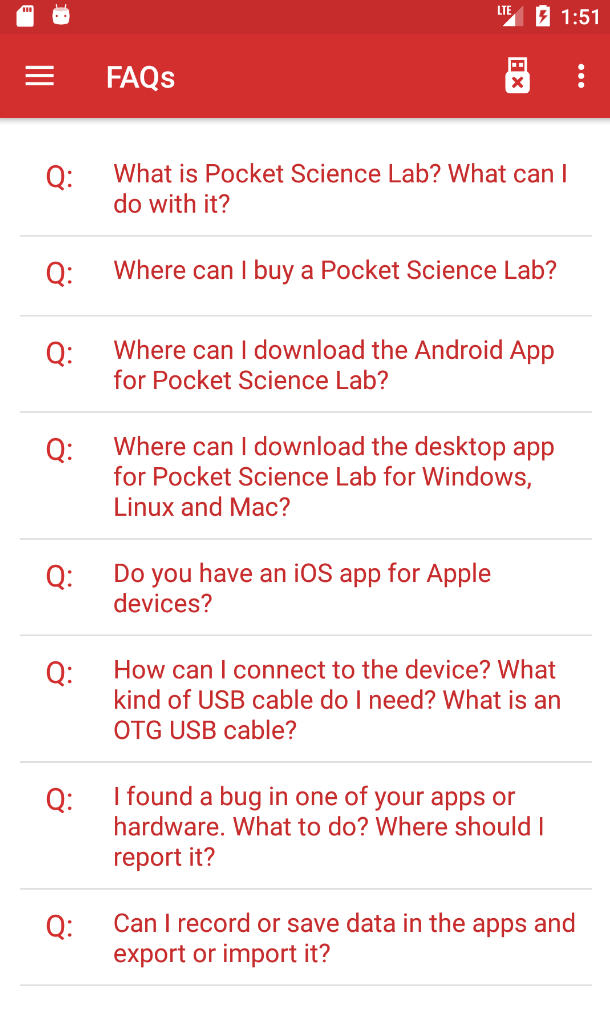
Task: Expand the bug reporting question
Action: 330,827
